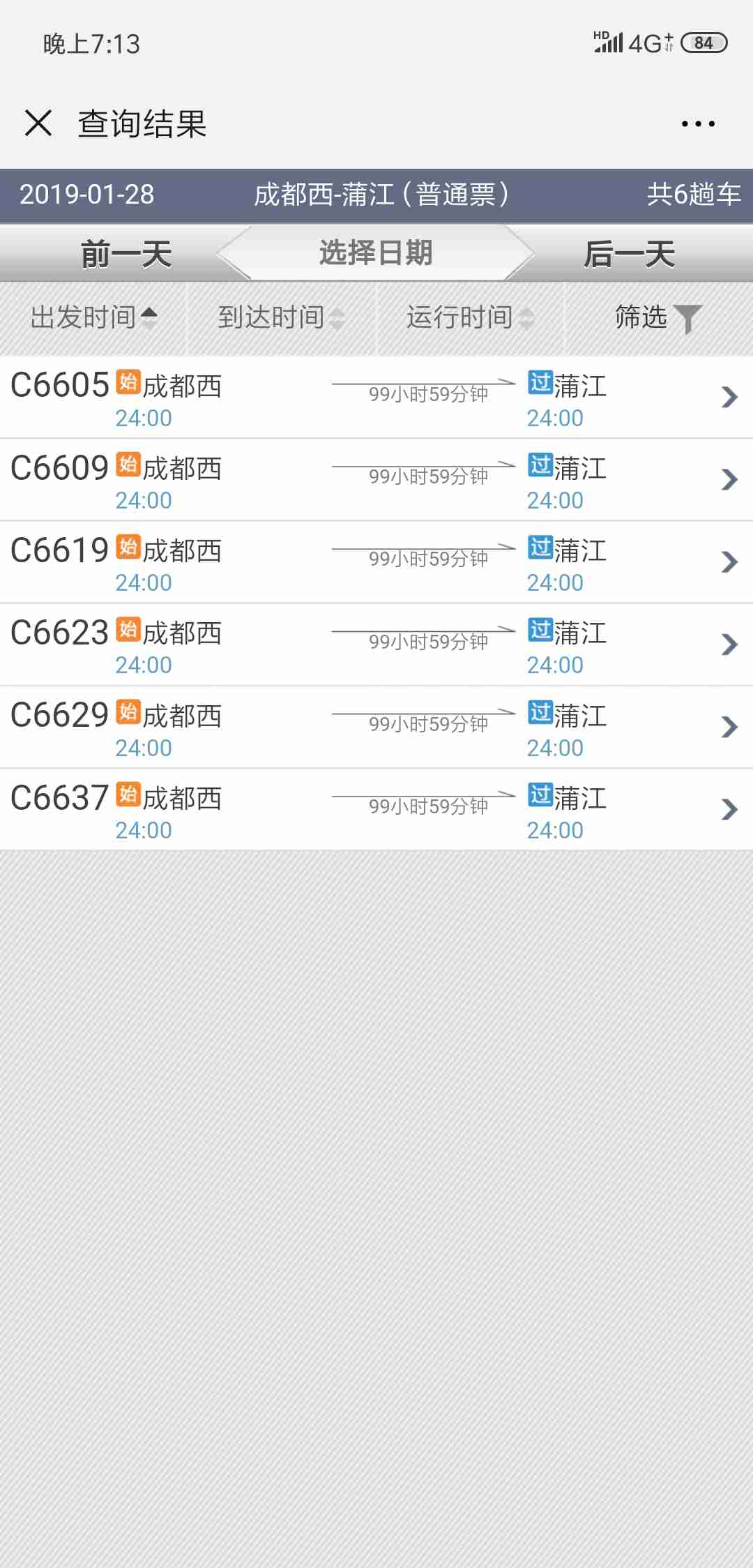View train C6629 details
The width and height of the screenshot is (753, 1568).
click(376, 728)
